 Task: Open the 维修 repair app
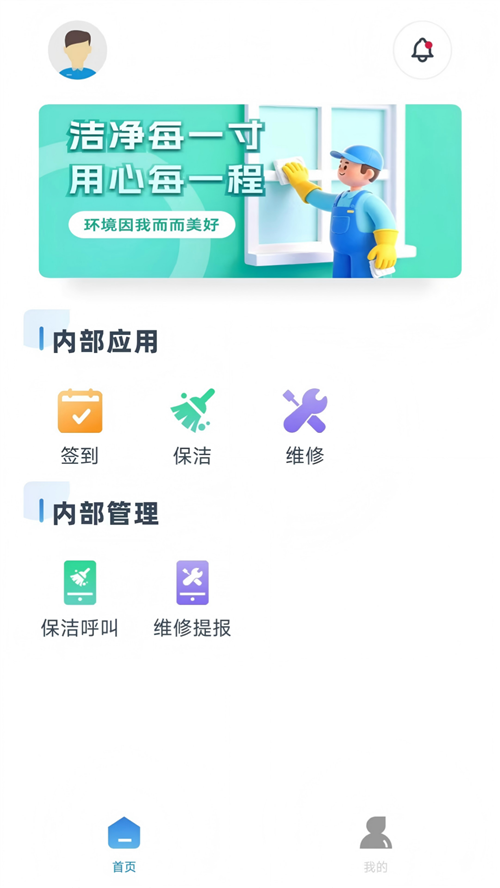click(305, 426)
